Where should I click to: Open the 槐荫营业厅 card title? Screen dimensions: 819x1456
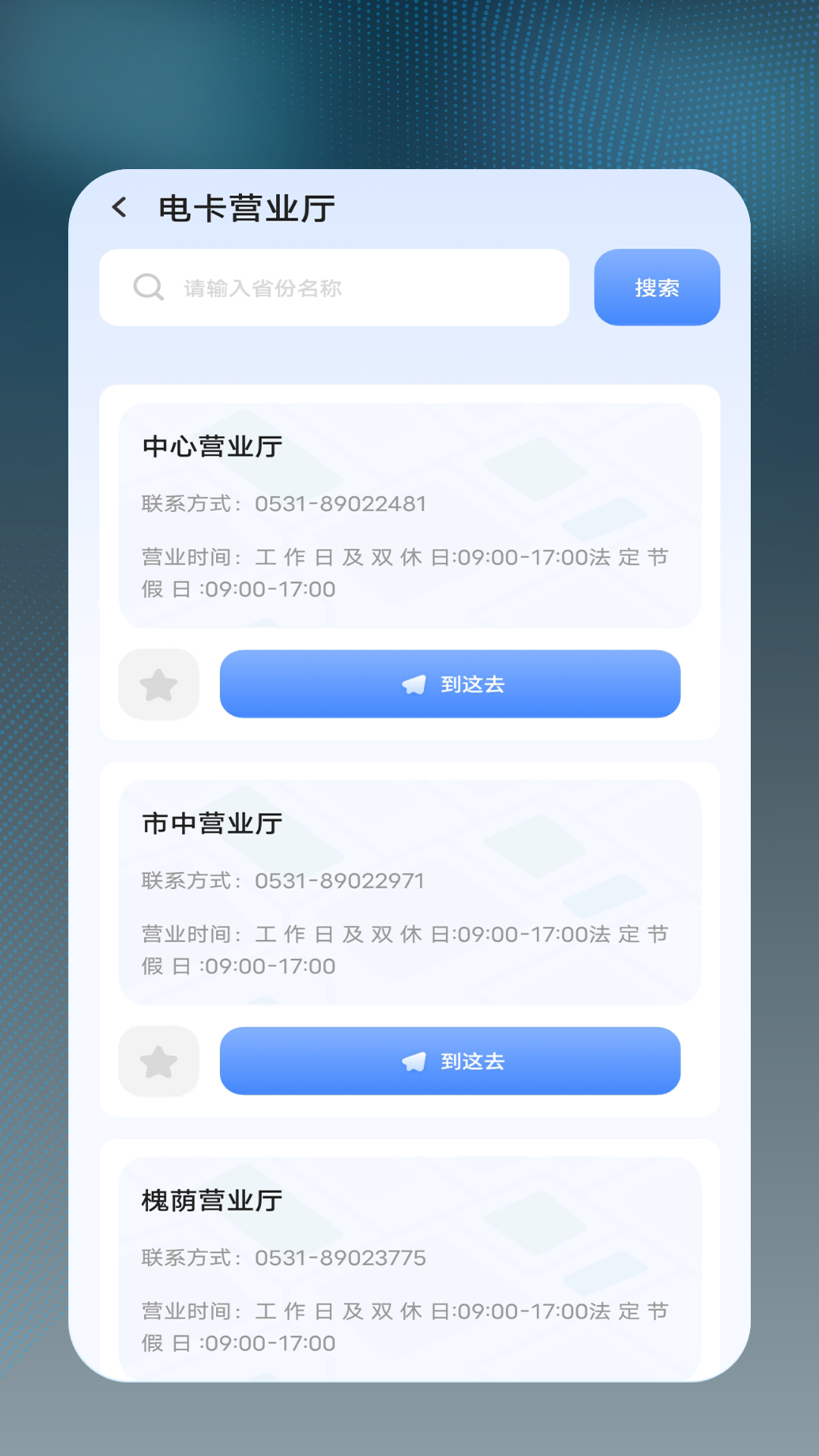[210, 1200]
